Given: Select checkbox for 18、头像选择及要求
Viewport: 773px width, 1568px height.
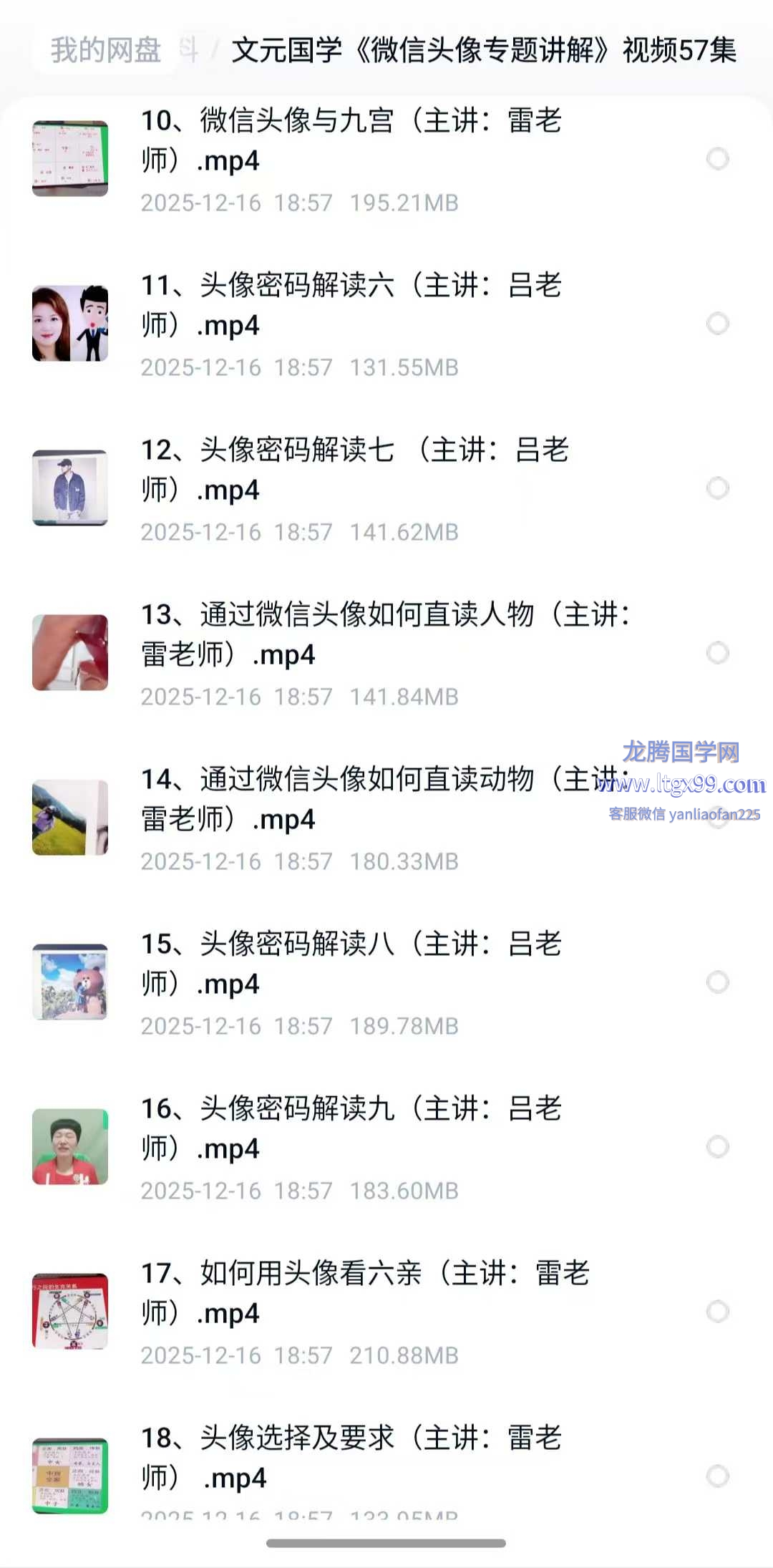Looking at the screenshot, I should [717, 1476].
